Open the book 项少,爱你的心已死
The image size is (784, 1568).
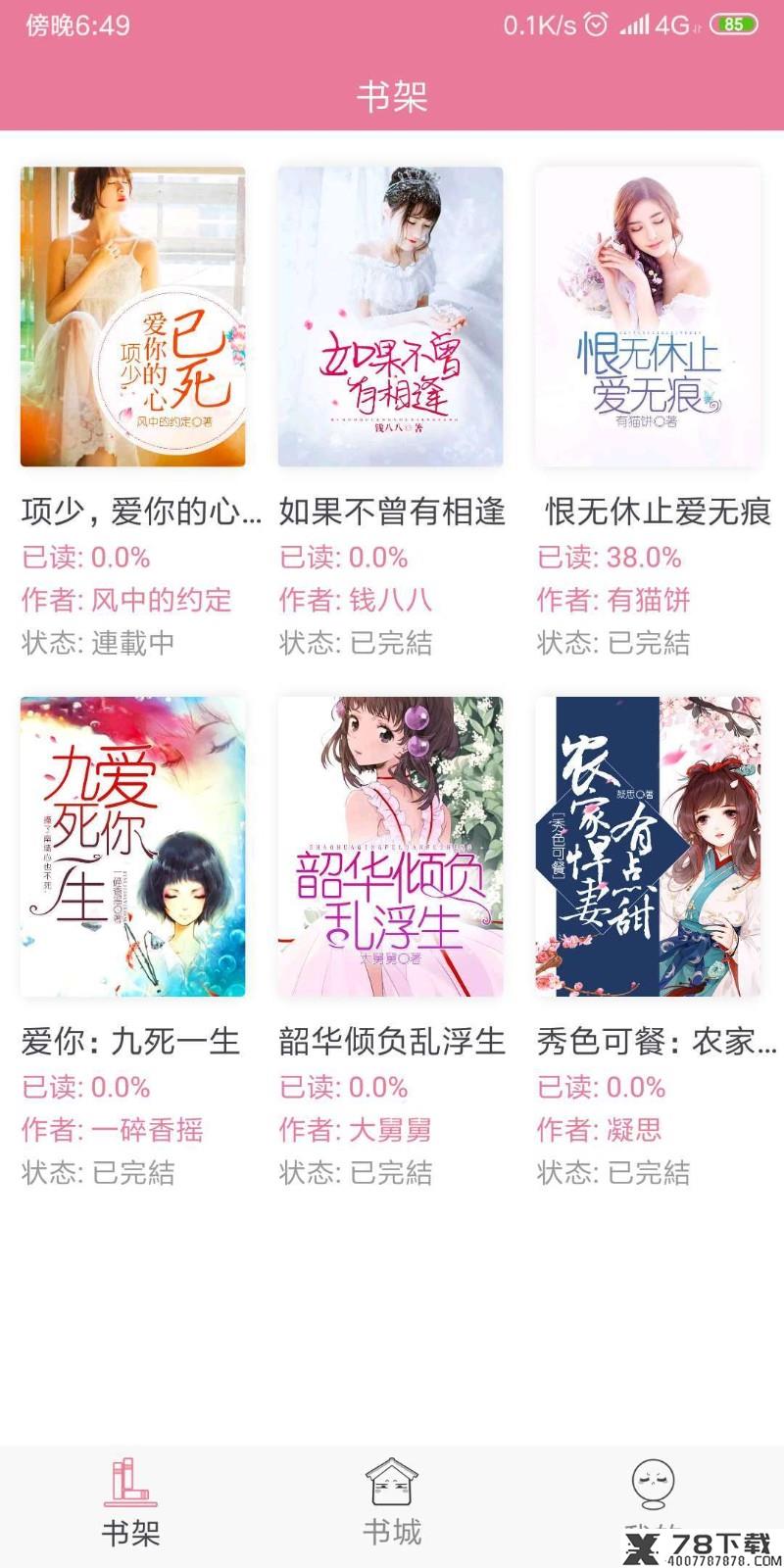click(x=133, y=317)
